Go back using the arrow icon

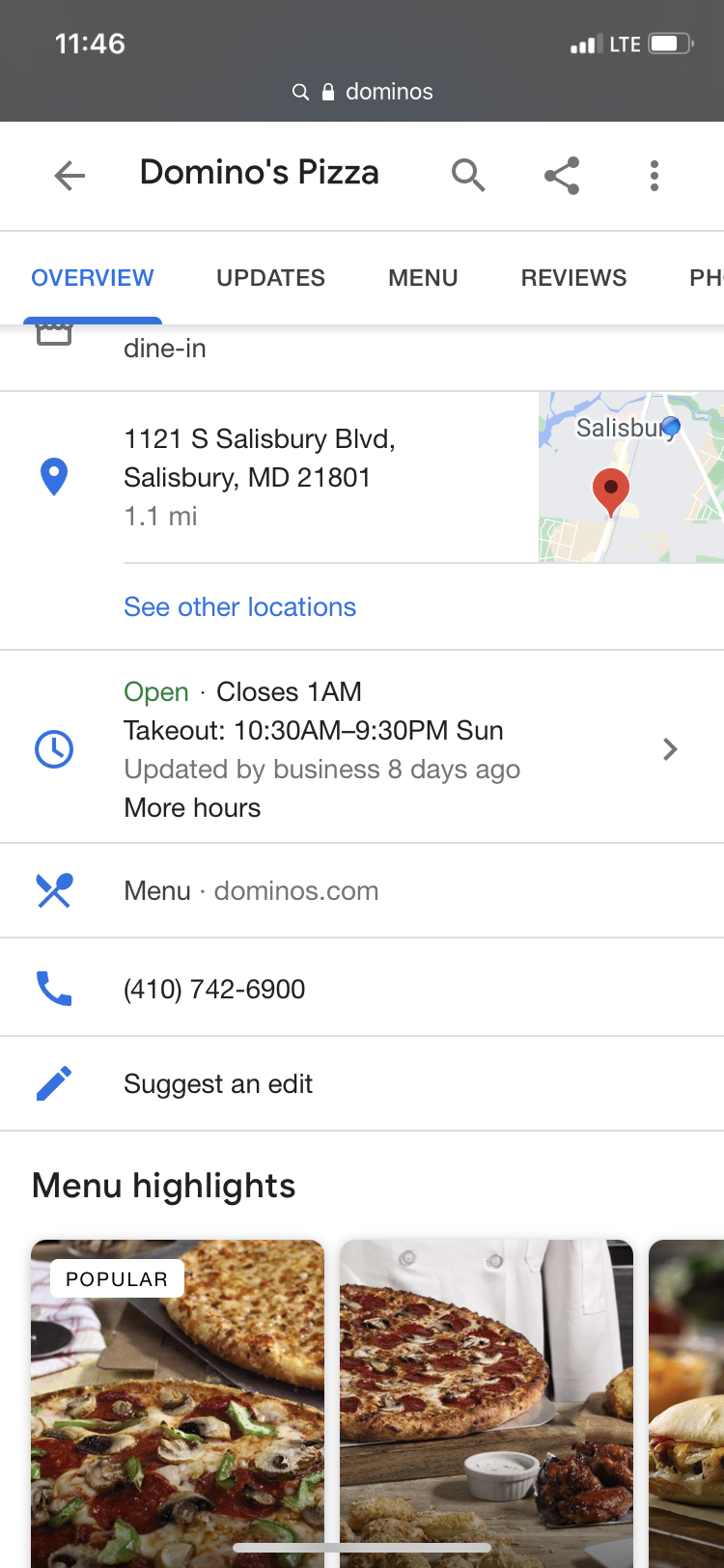pyautogui.click(x=70, y=176)
